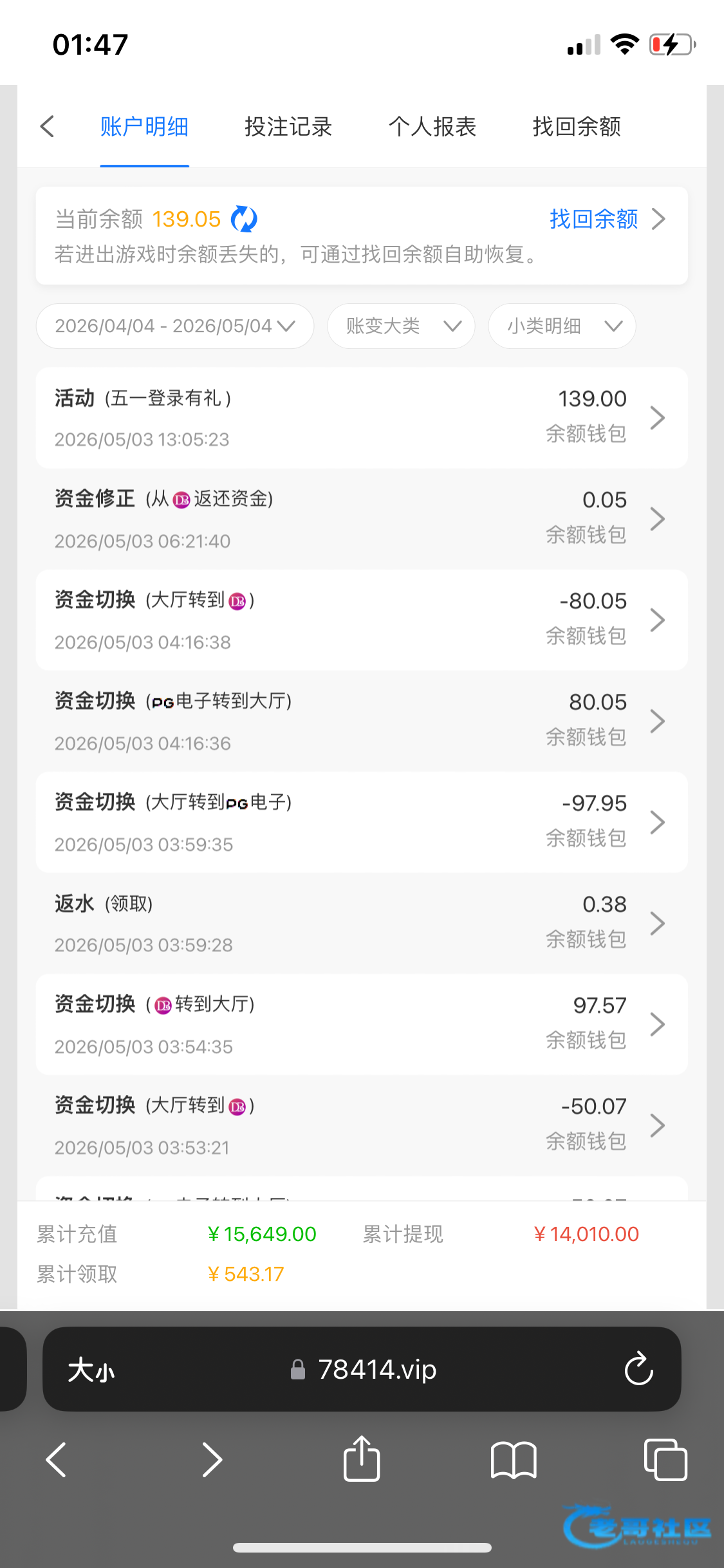Reload the page in Safari
Screen dimensions: 724x1568
click(x=638, y=1369)
